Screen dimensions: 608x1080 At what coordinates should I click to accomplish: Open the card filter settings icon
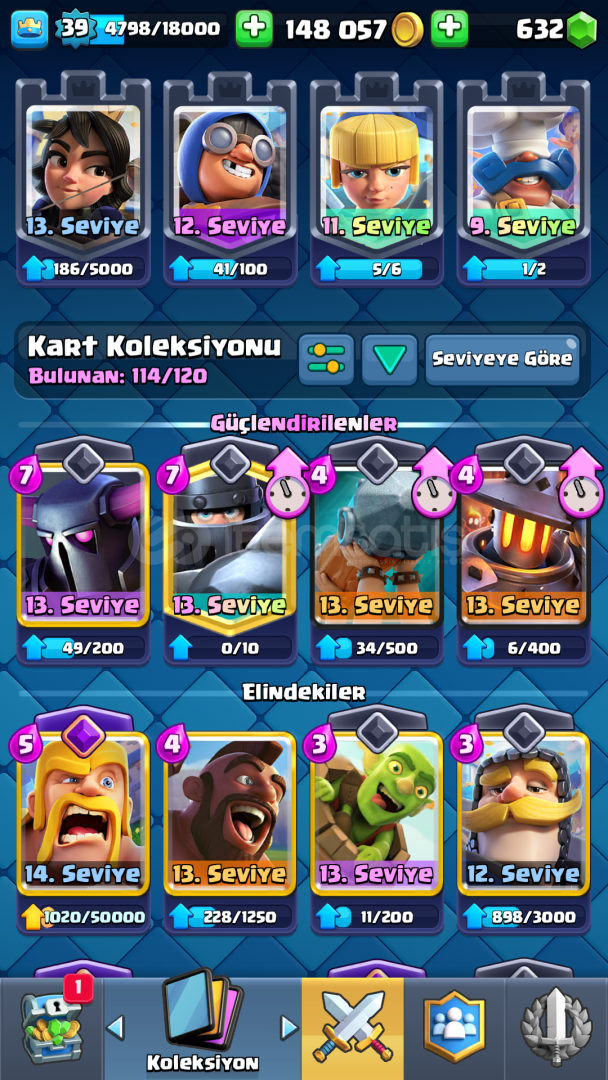coord(326,360)
